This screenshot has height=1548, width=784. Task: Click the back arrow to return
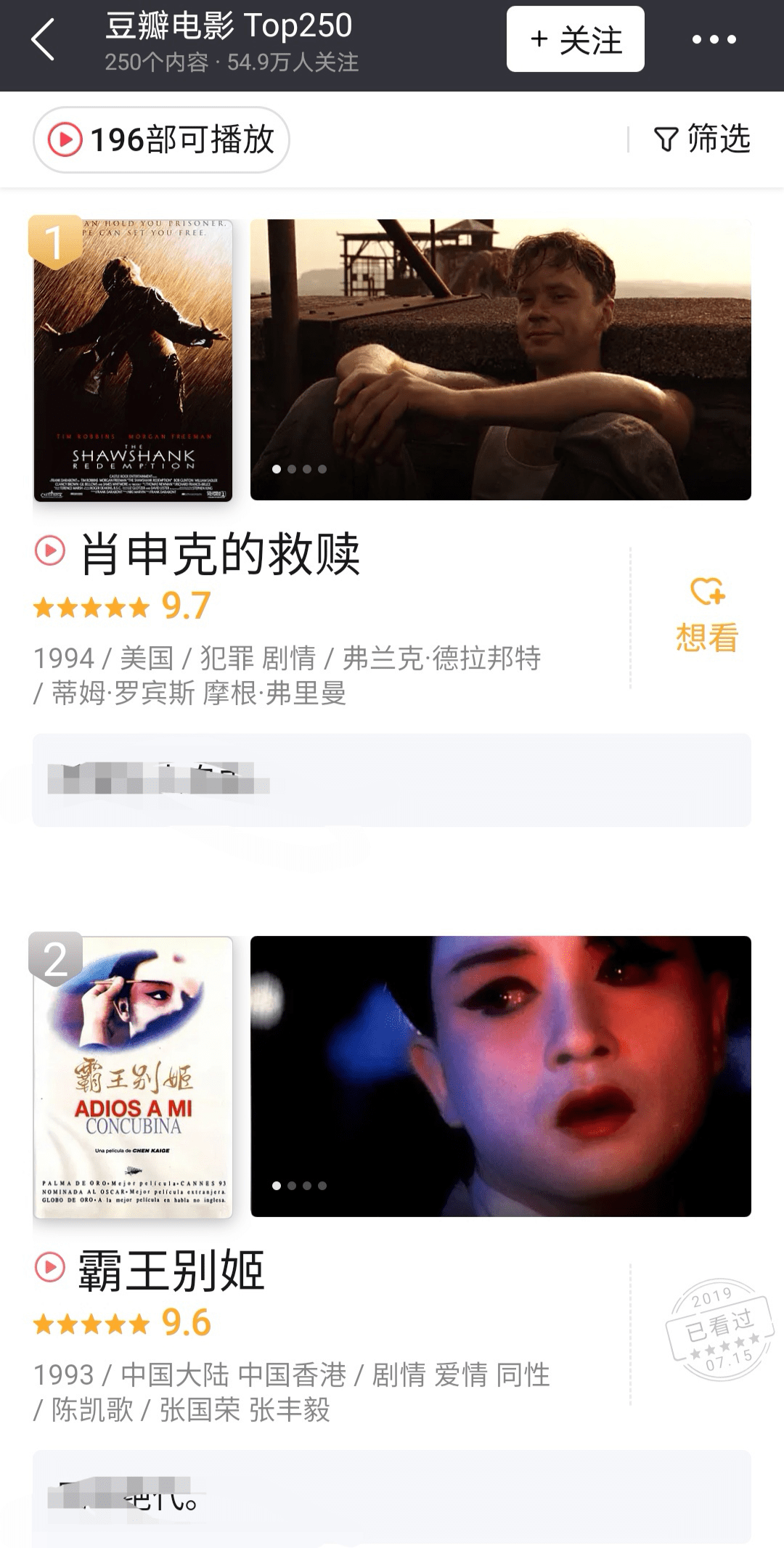(44, 40)
